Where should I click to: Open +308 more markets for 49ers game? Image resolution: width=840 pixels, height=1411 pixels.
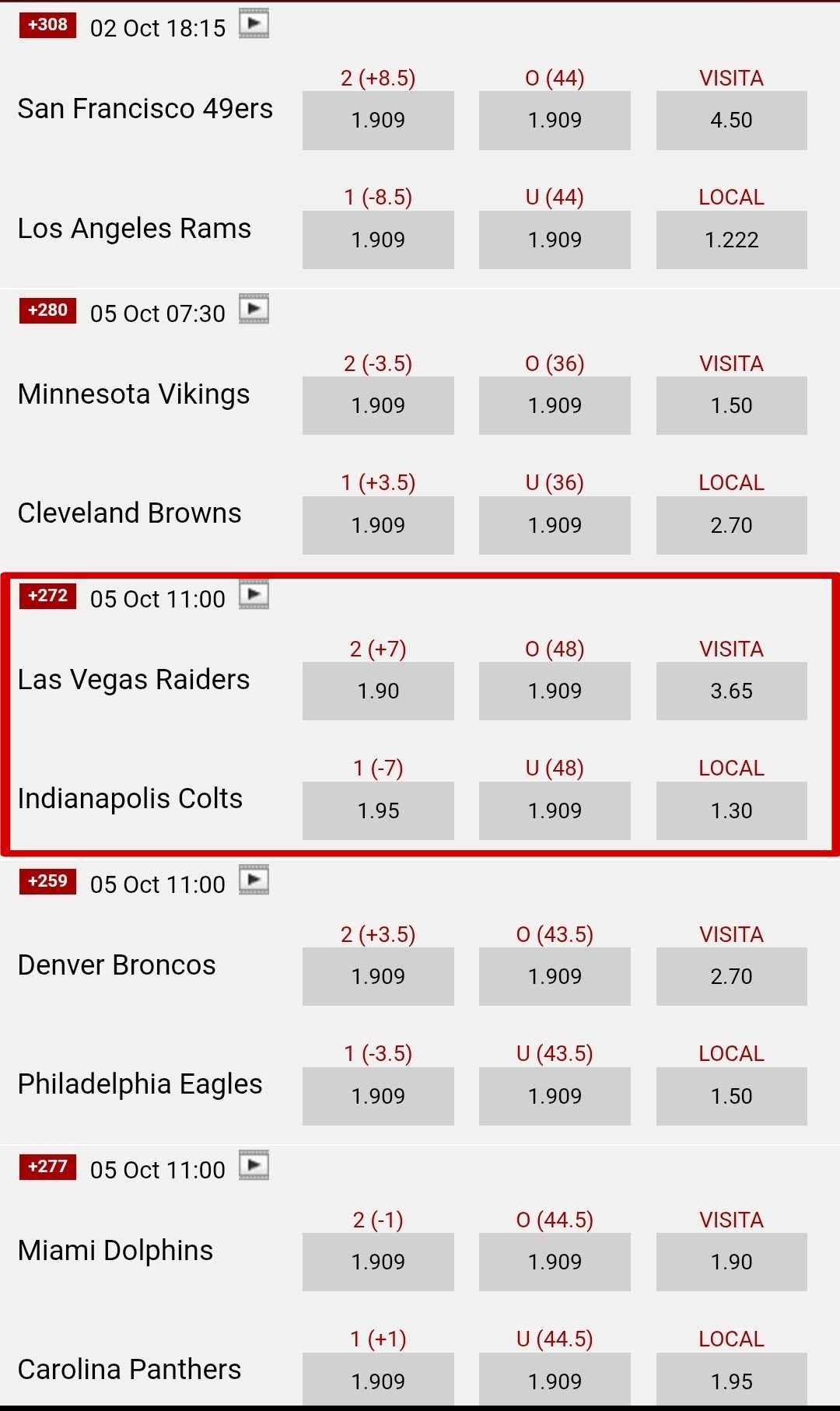pyautogui.click(x=48, y=25)
